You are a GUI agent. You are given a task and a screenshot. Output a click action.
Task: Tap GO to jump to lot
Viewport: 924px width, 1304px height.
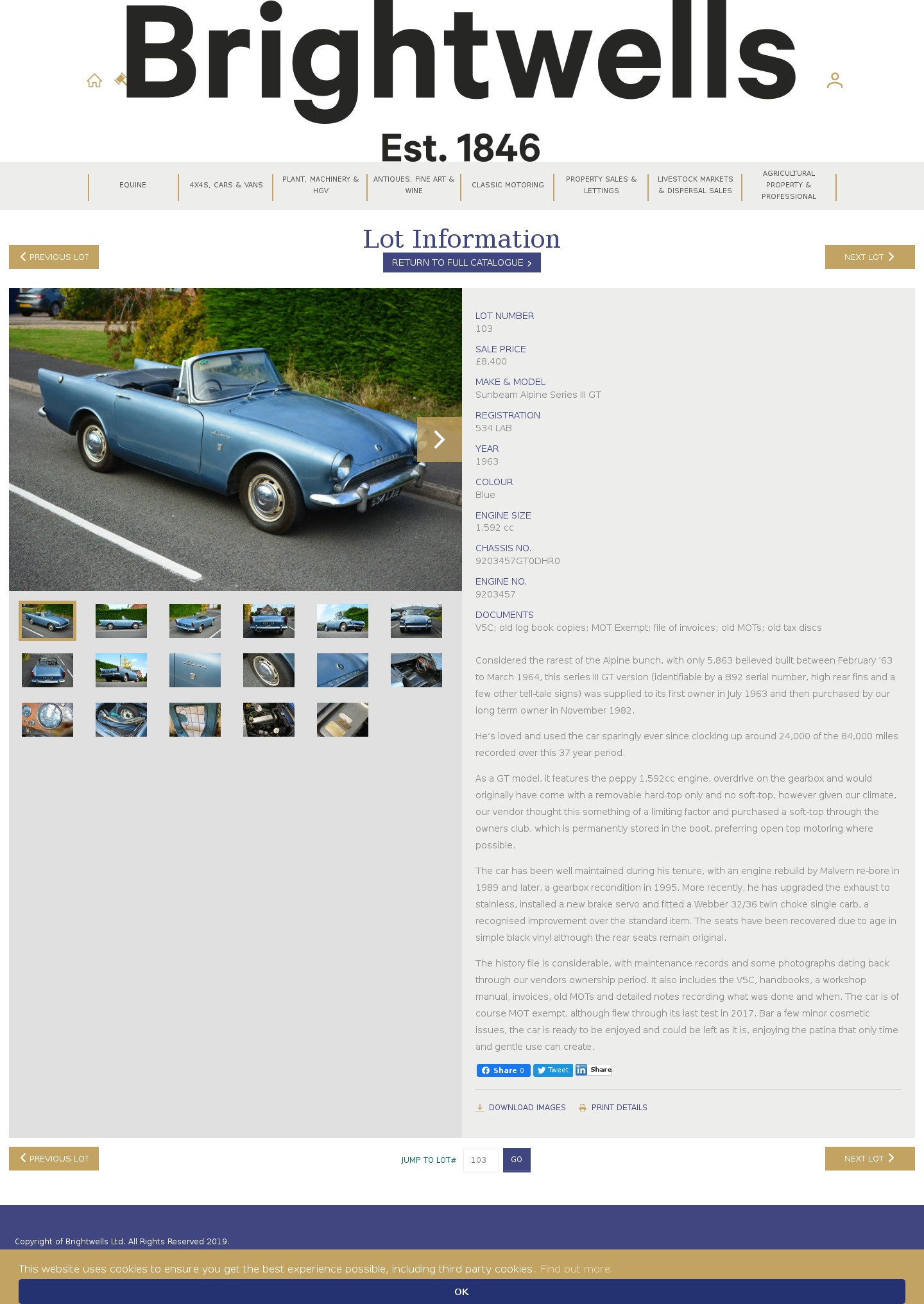[x=517, y=1160]
